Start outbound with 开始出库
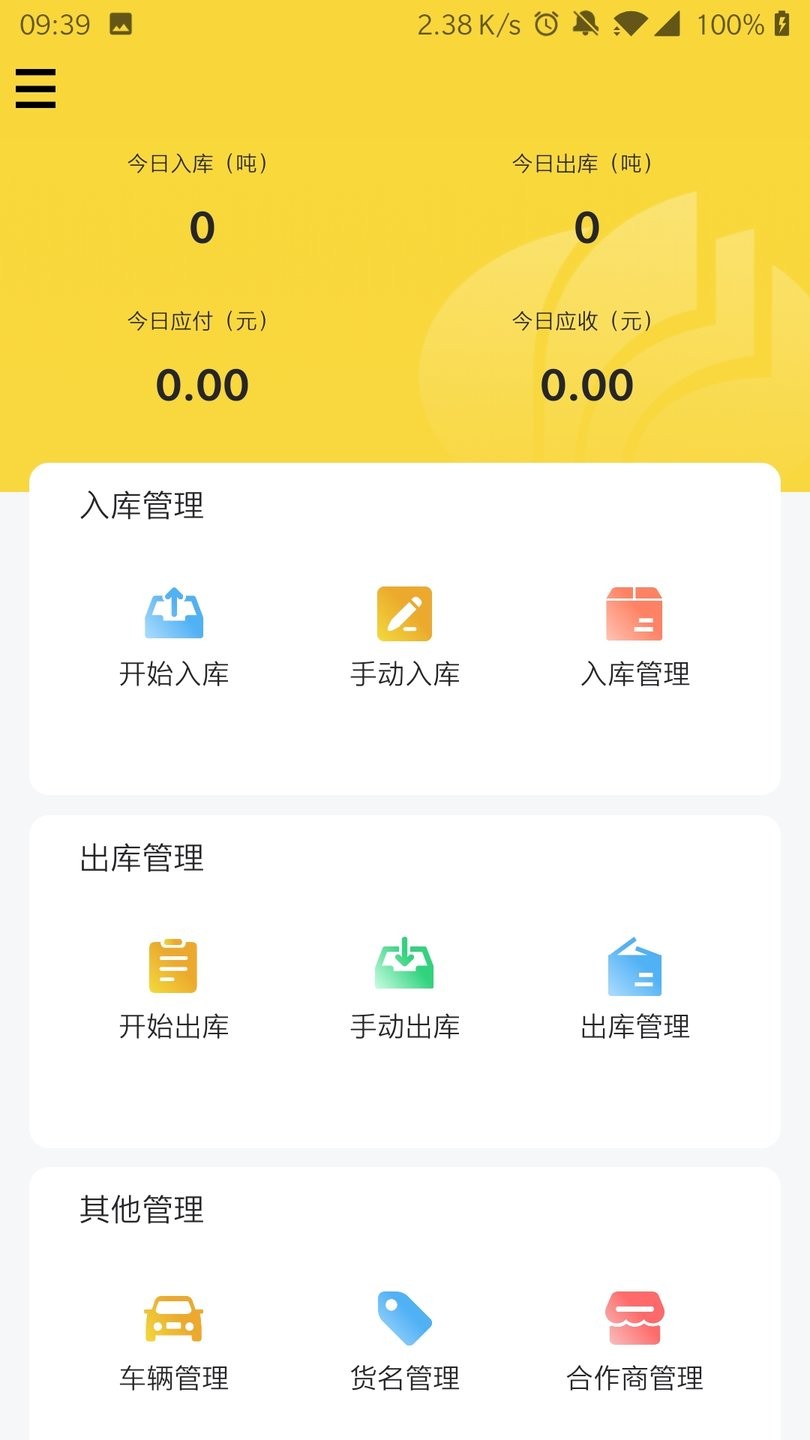Viewport: 810px width, 1440px height. point(174,988)
